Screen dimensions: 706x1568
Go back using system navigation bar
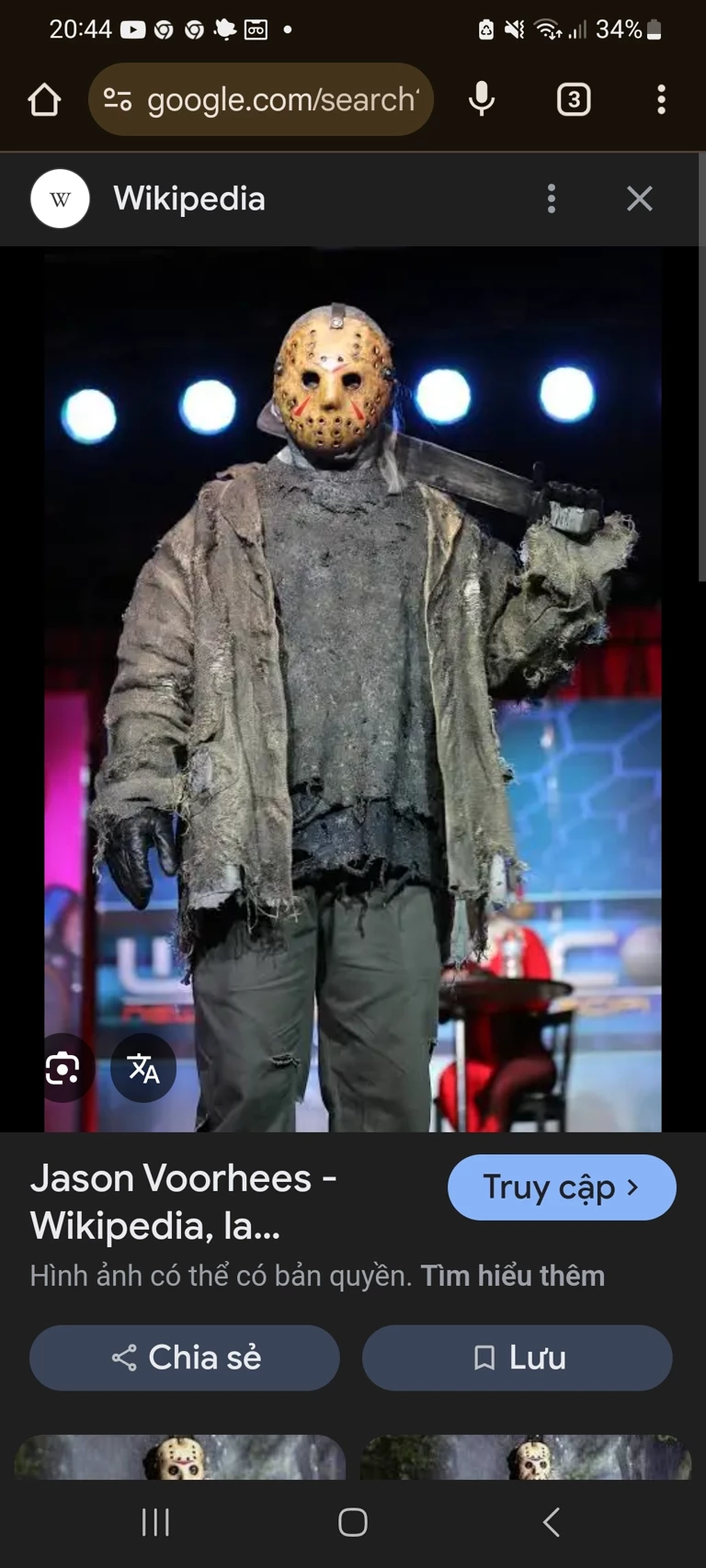coord(551,1522)
